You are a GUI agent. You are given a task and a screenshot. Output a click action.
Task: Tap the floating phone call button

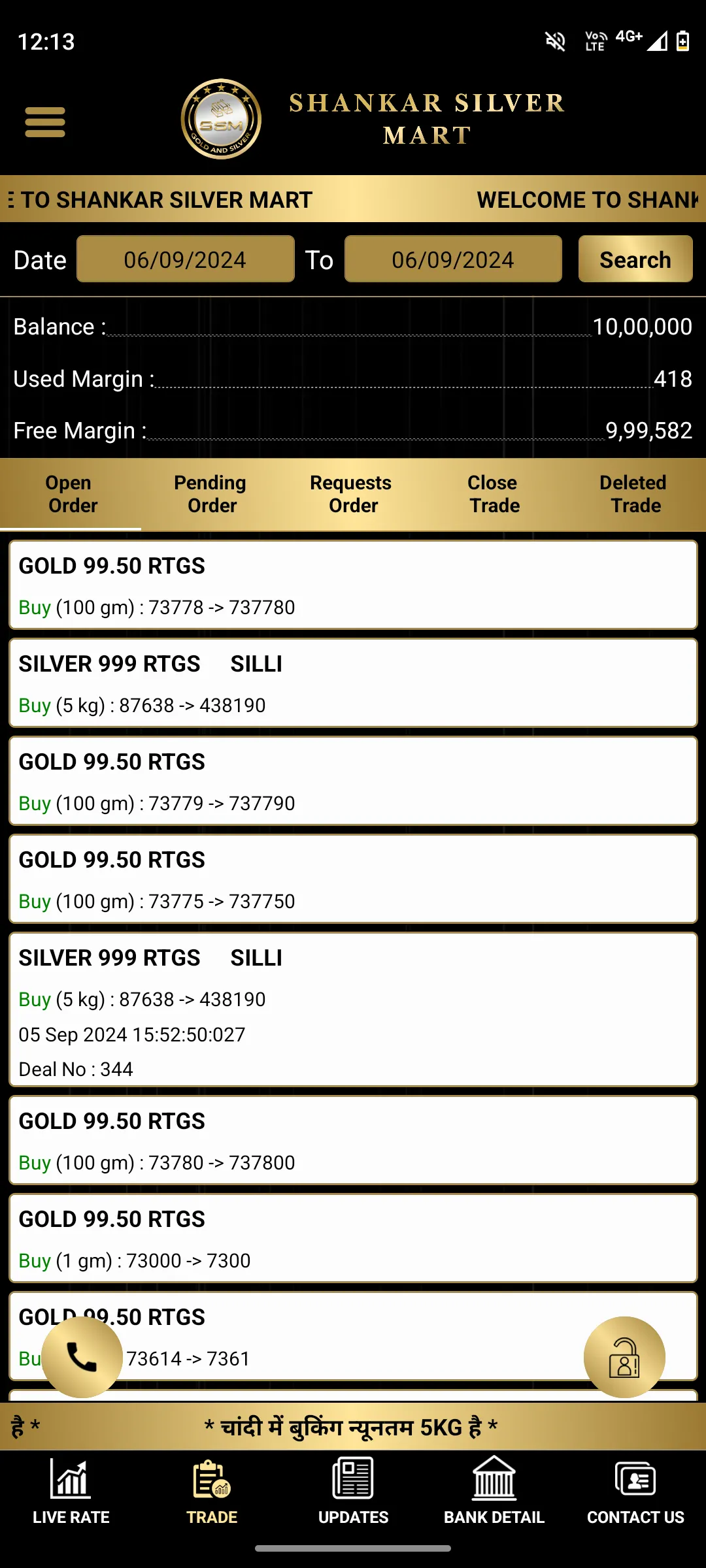pos(82,1357)
